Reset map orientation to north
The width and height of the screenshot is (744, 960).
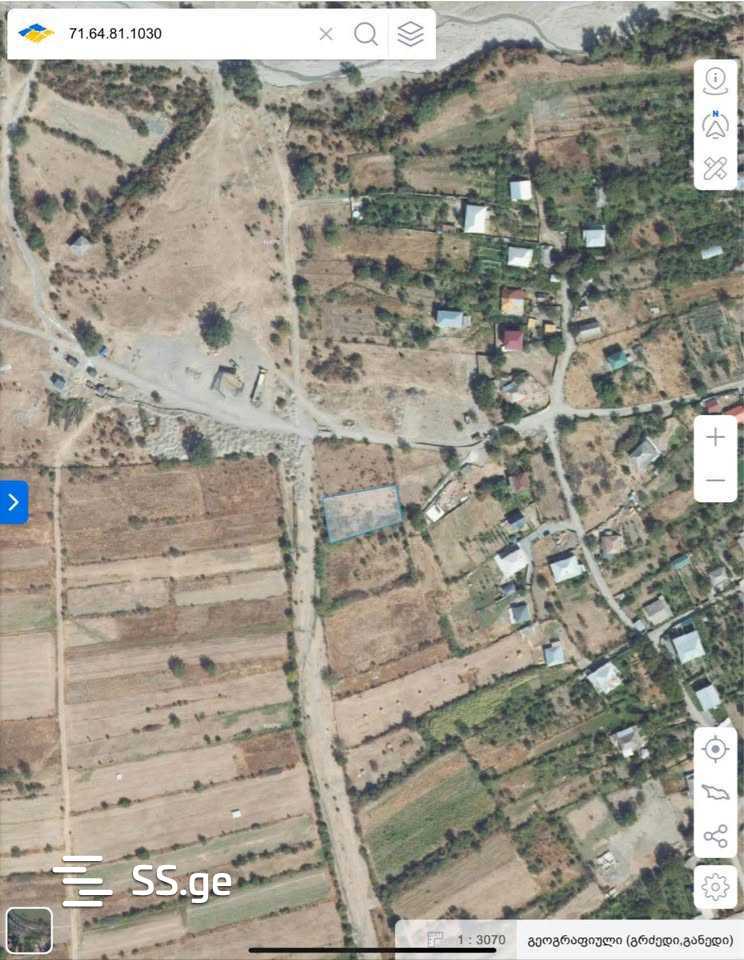pos(715,124)
